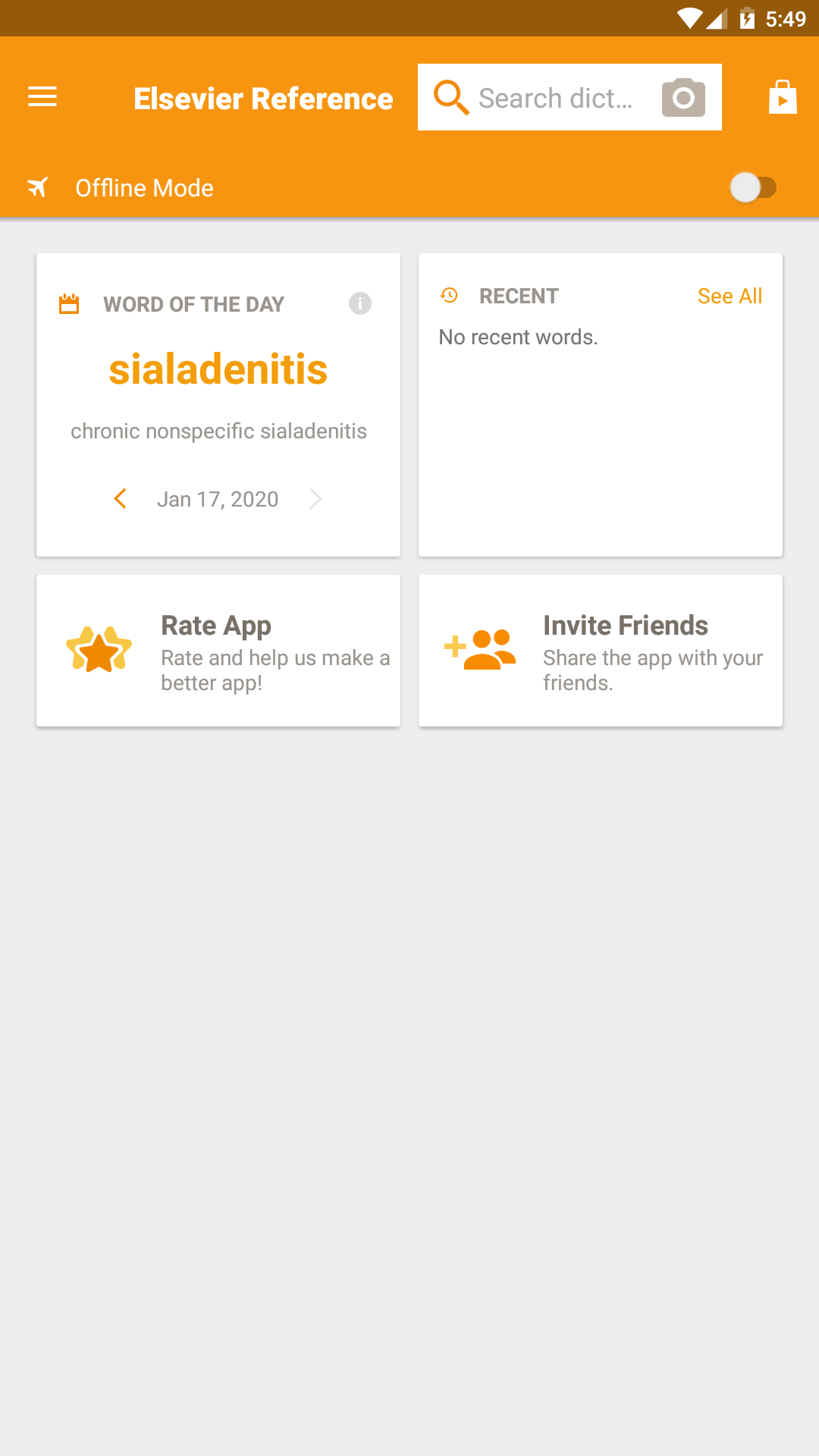Open the store shopping bag icon
Image resolution: width=819 pixels, height=1456 pixels.
[783, 98]
